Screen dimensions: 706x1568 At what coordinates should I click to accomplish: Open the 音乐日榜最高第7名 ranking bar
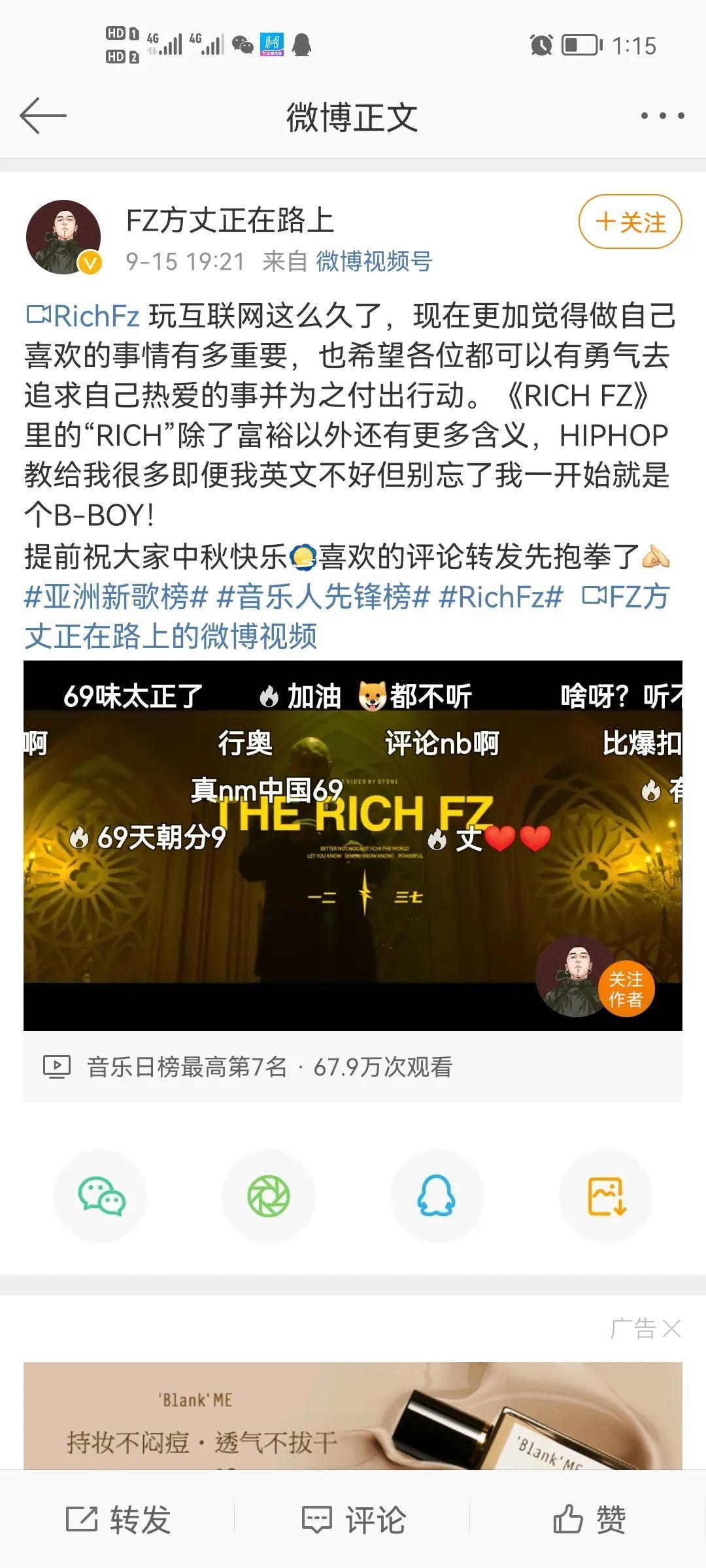pos(353,1067)
